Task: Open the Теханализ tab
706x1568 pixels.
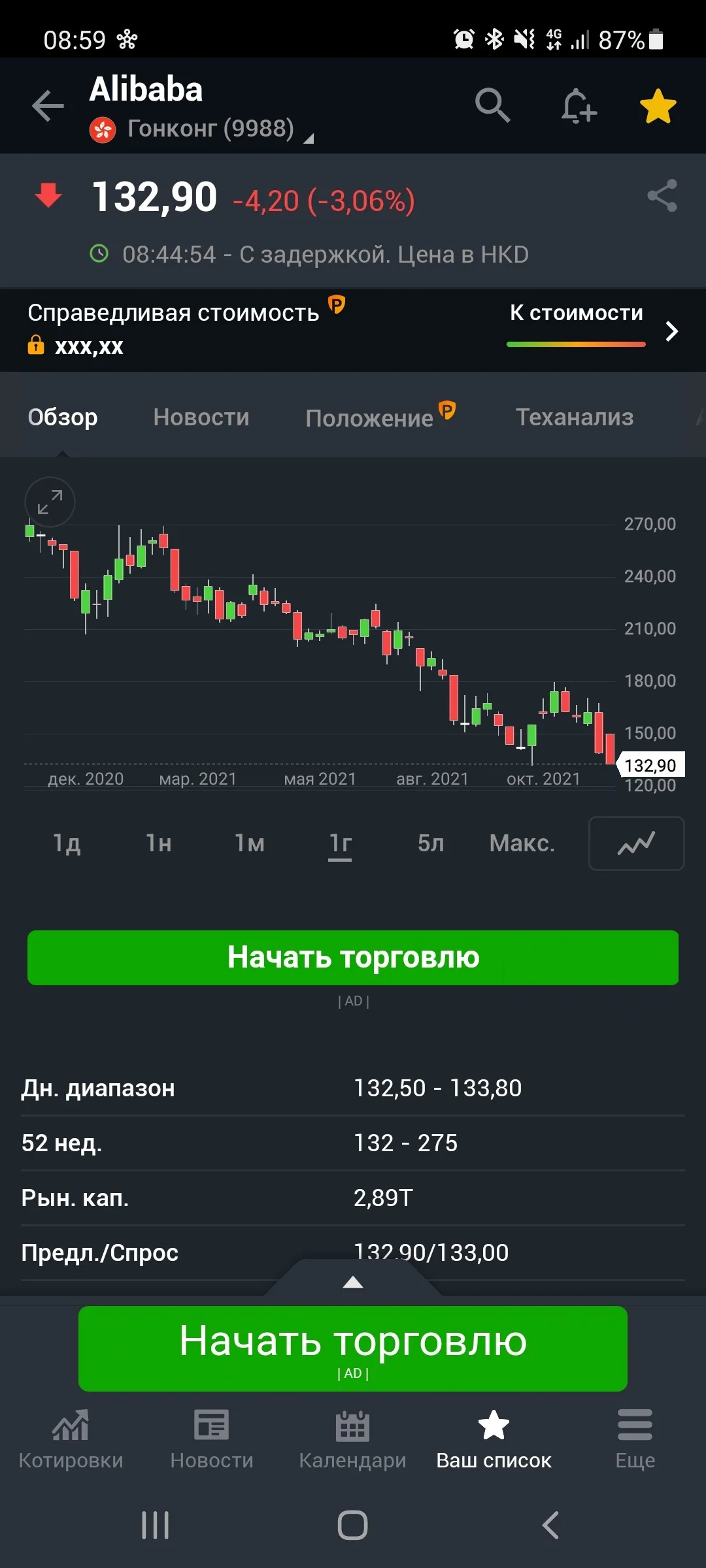Action: pyautogui.click(x=575, y=417)
